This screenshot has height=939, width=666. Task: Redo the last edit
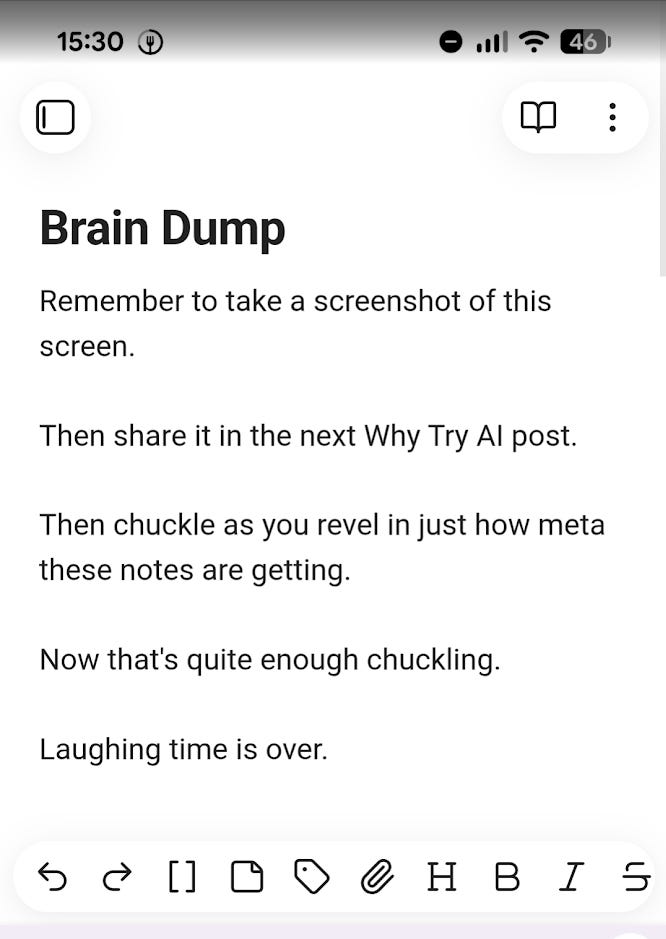[x=117, y=877]
